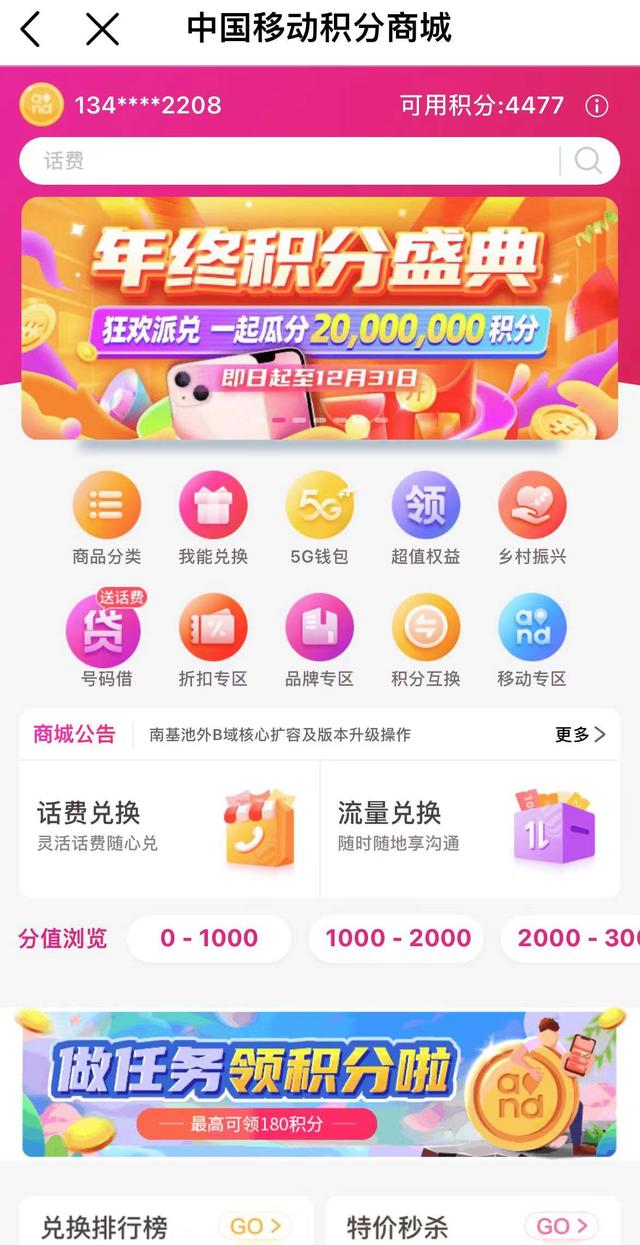This screenshot has height=1245, width=640.
Task: Close the page with the X icon
Action: (102, 29)
